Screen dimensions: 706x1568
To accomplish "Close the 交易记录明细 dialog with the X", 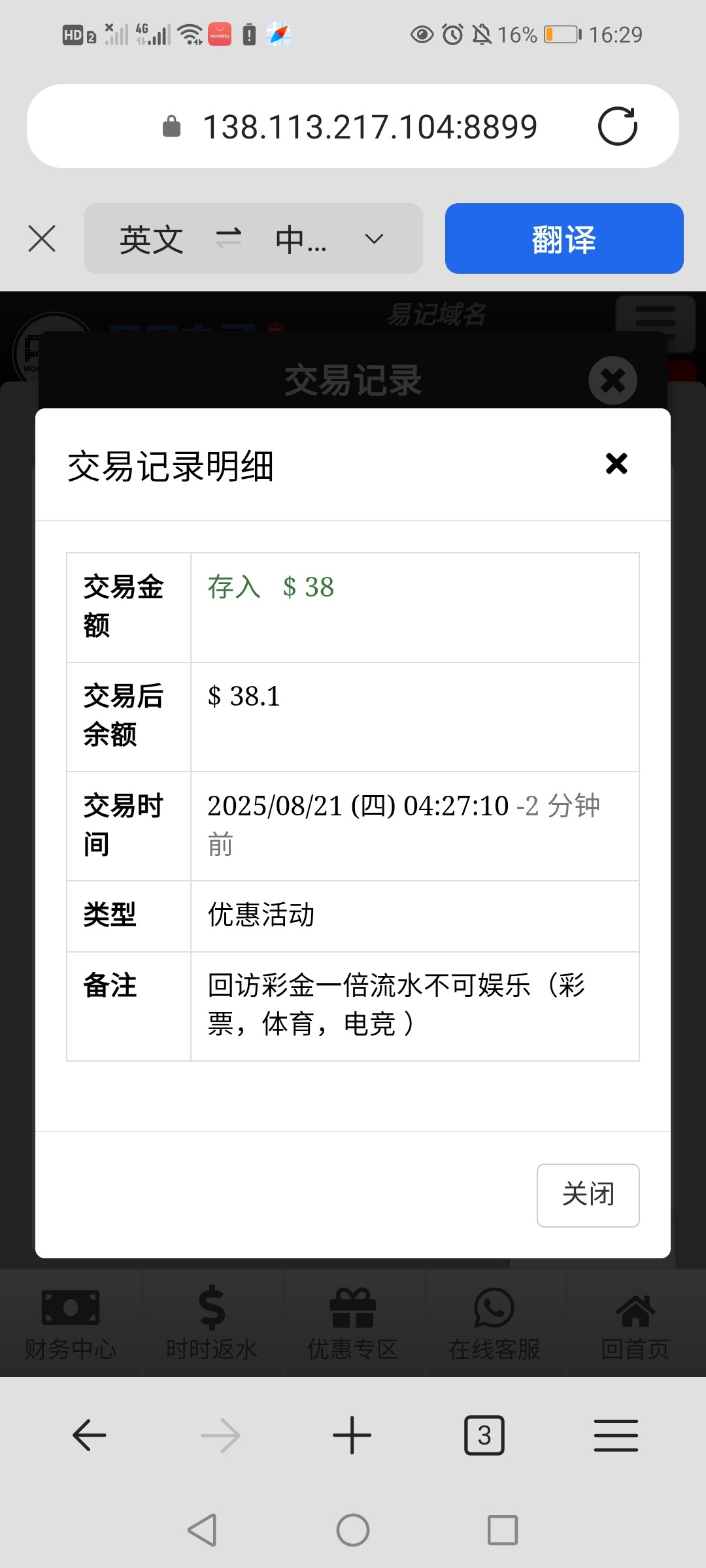I will pos(616,464).
